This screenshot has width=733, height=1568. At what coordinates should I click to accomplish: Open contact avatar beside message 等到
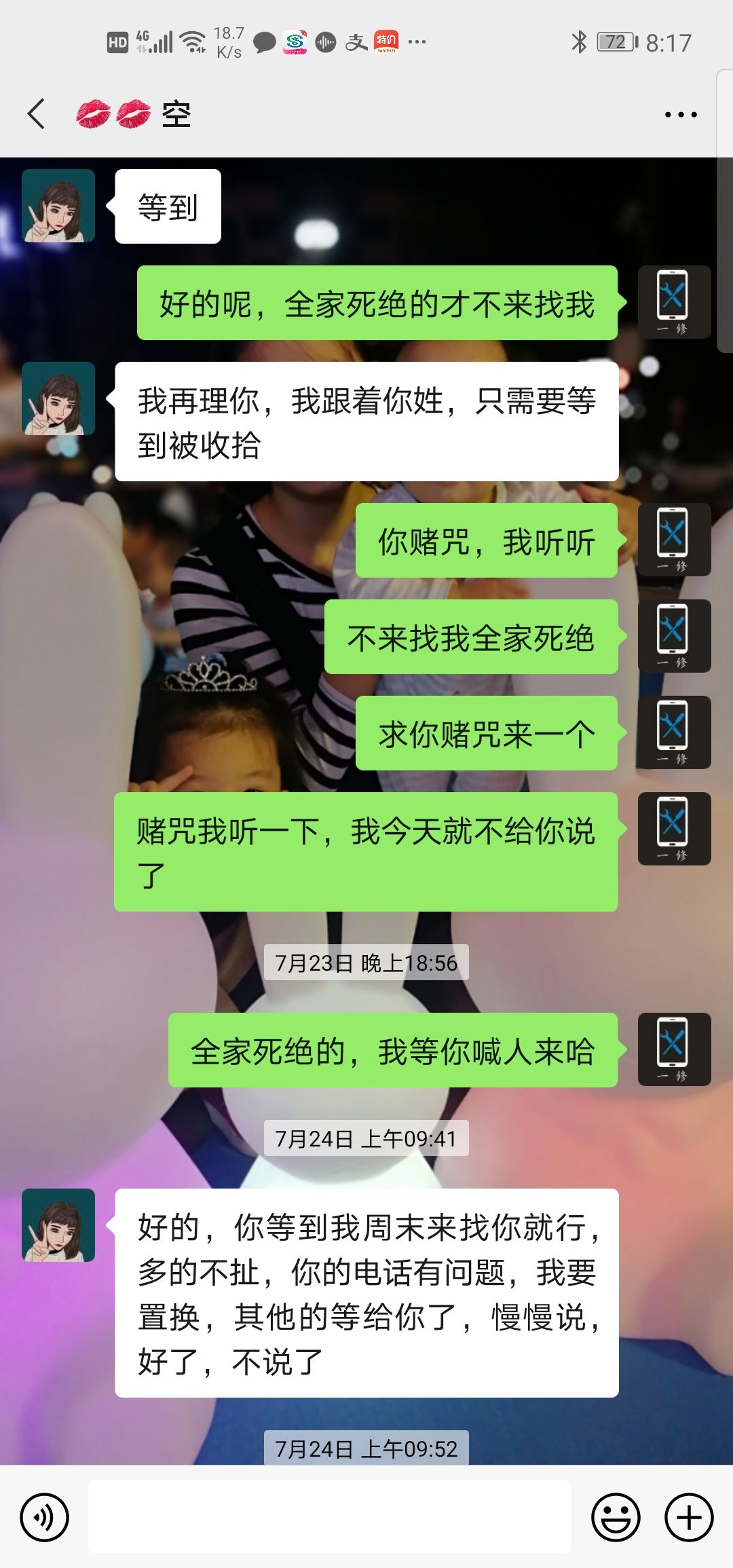point(58,206)
